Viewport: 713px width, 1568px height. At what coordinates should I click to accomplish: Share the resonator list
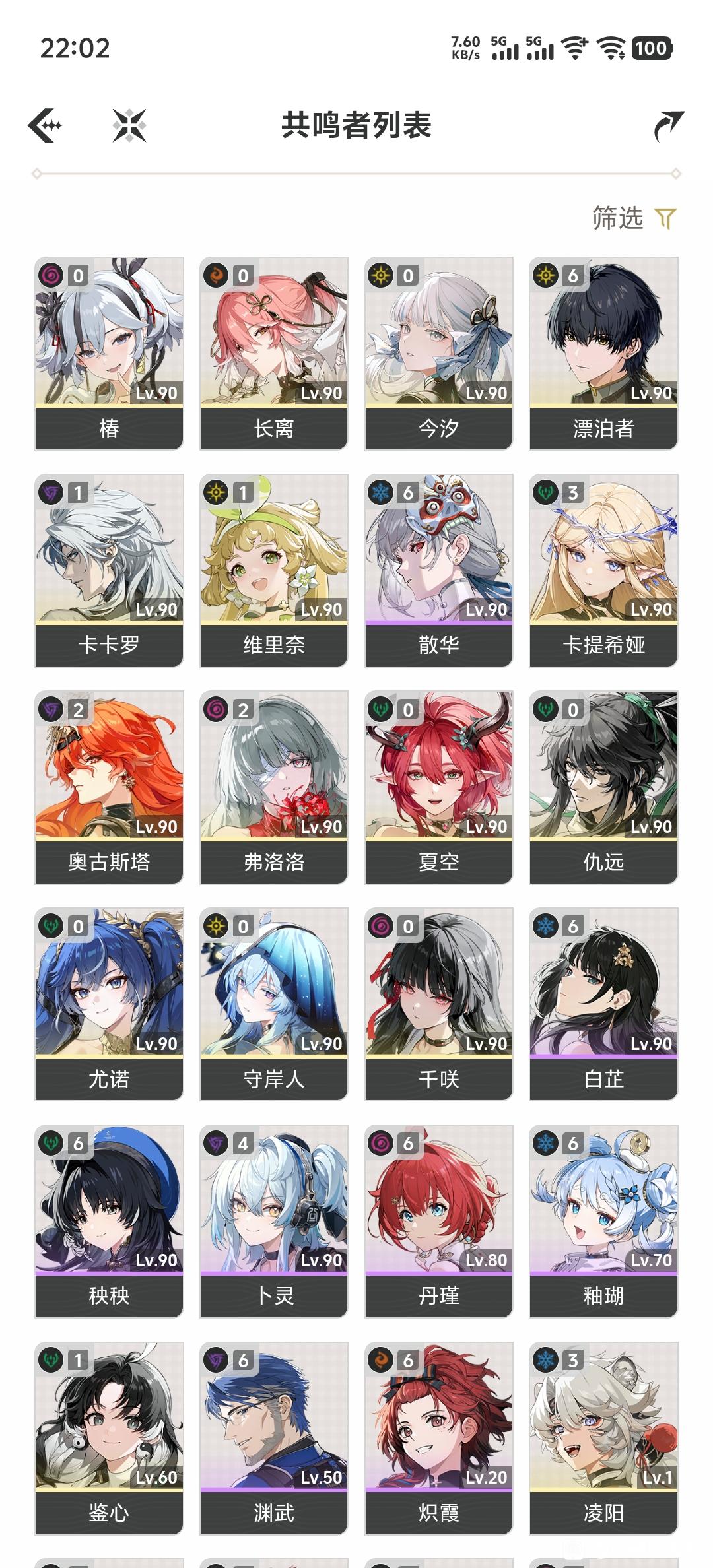(x=668, y=125)
